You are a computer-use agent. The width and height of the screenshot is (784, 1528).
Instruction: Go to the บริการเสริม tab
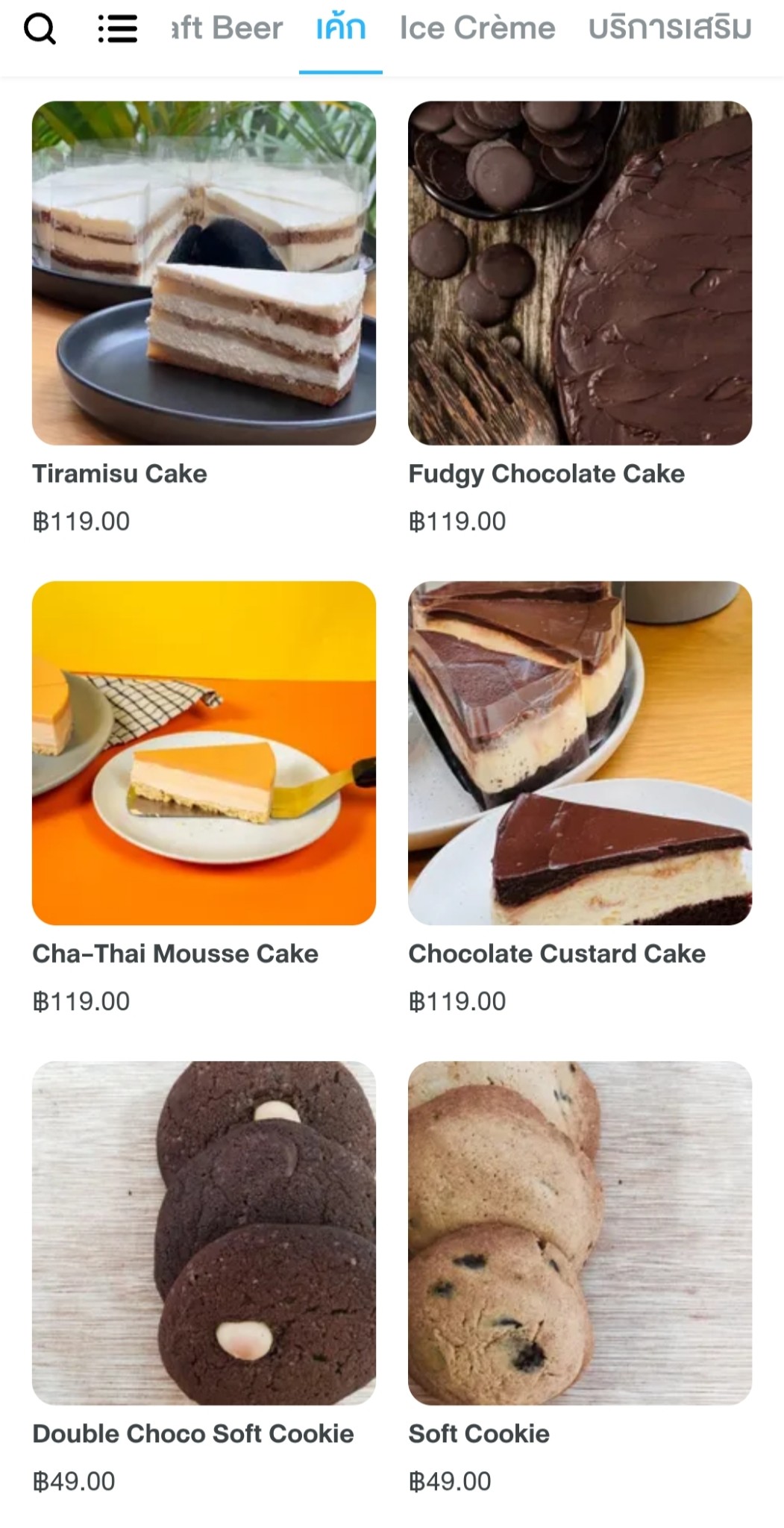669,29
